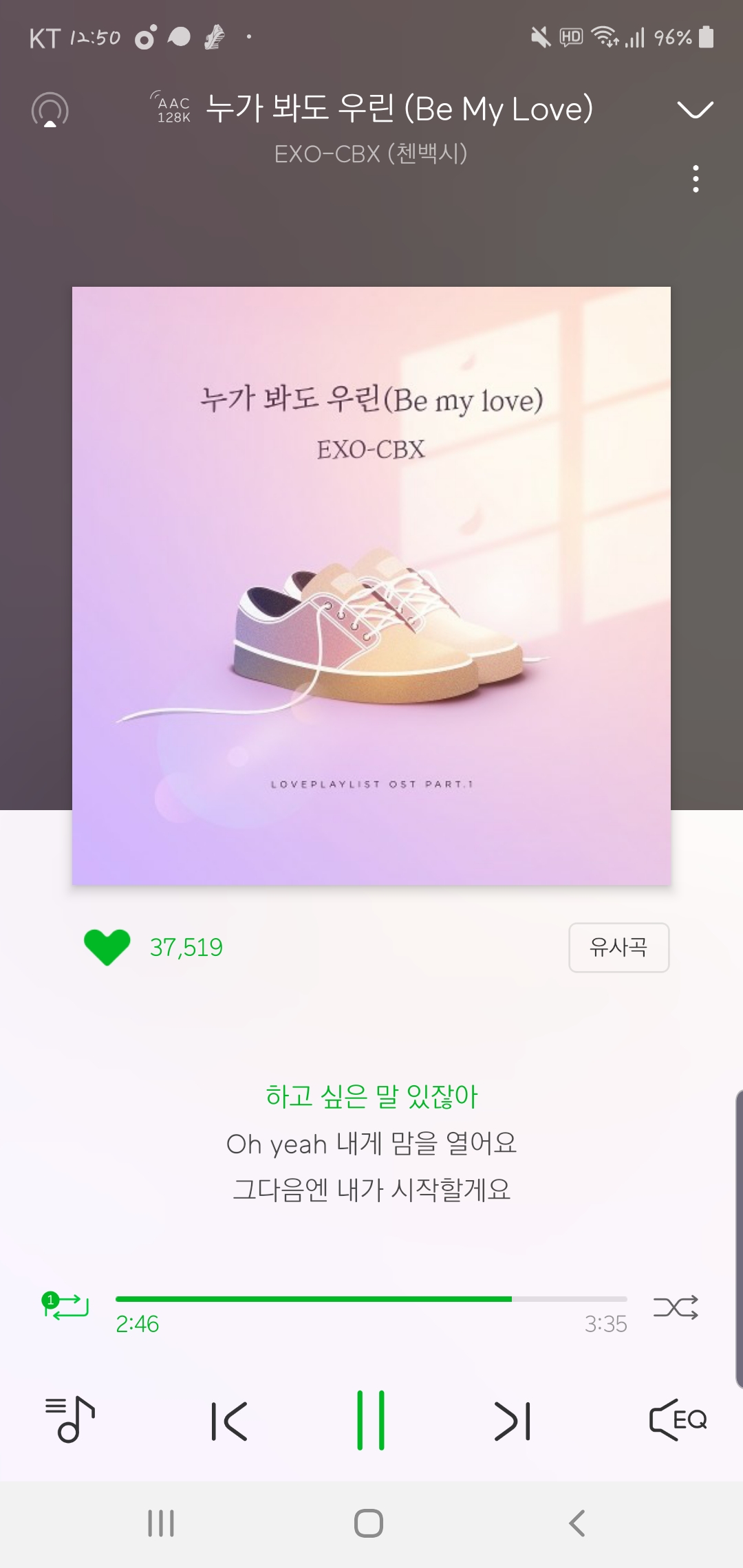
Task: Tap the 3:35 total duration label
Action: [x=604, y=1324]
